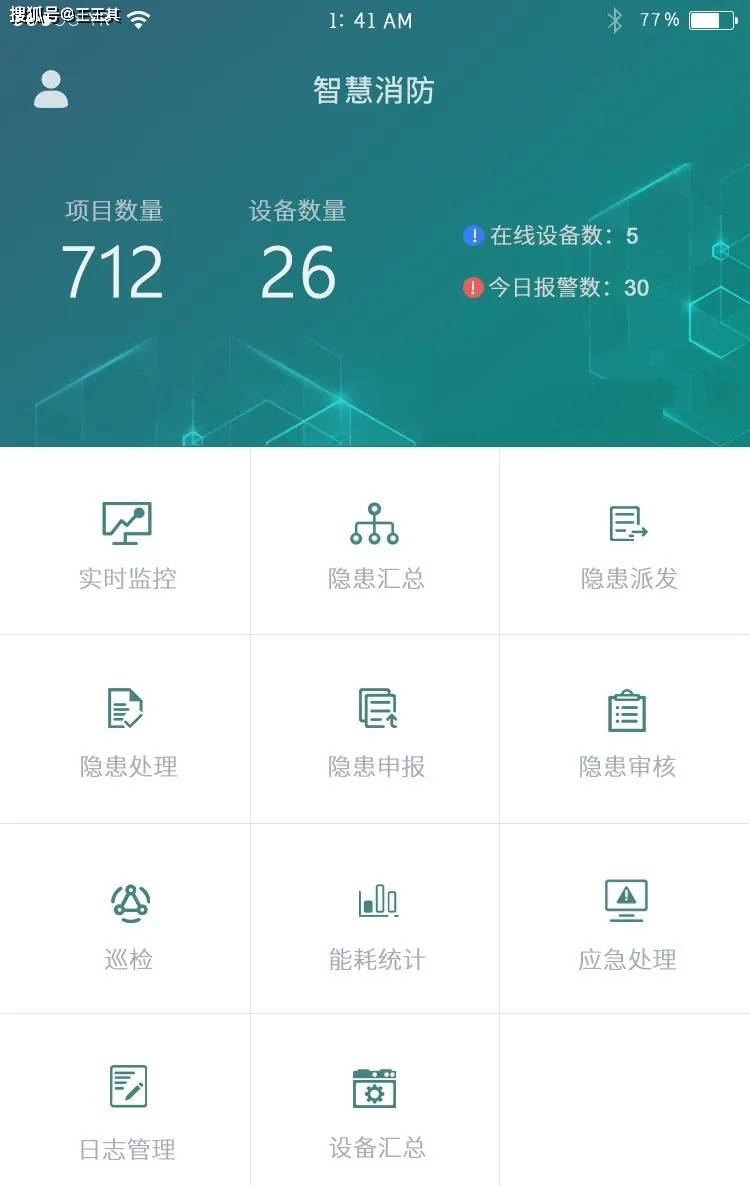Open 隐患申报 hazard reporting
750x1186 pixels.
point(375,730)
